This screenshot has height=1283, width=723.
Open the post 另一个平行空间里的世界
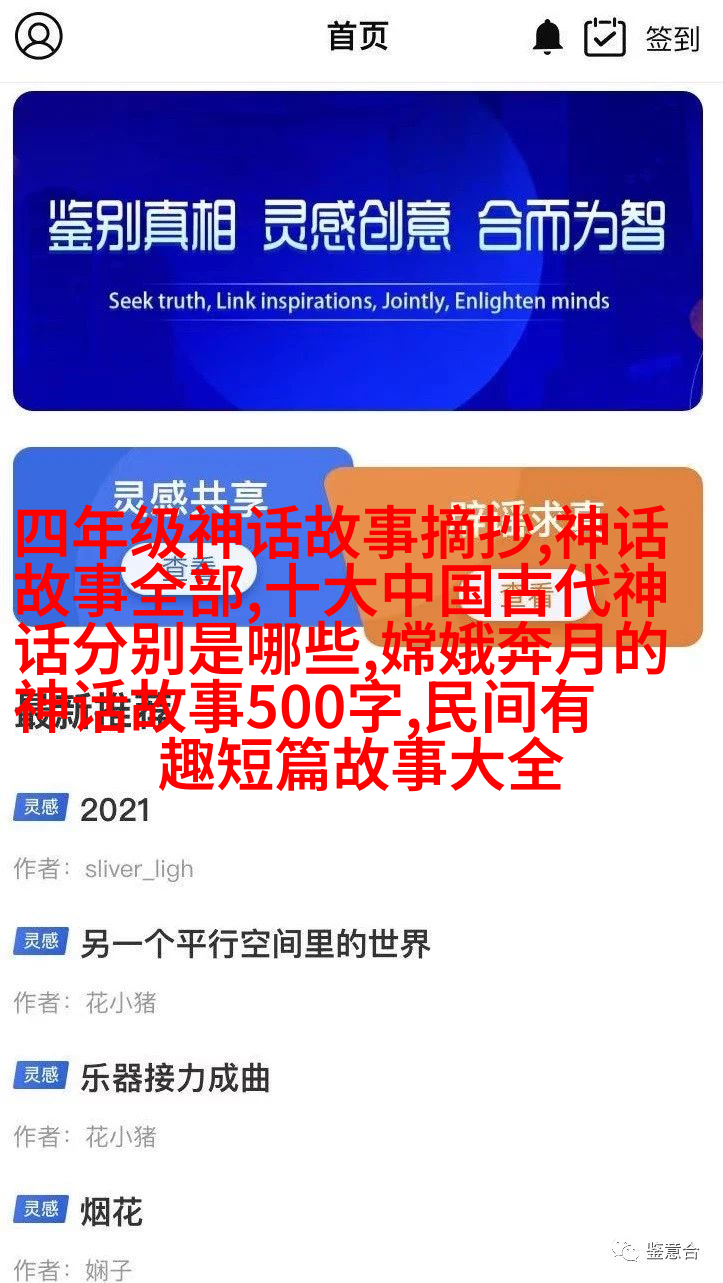[255, 943]
